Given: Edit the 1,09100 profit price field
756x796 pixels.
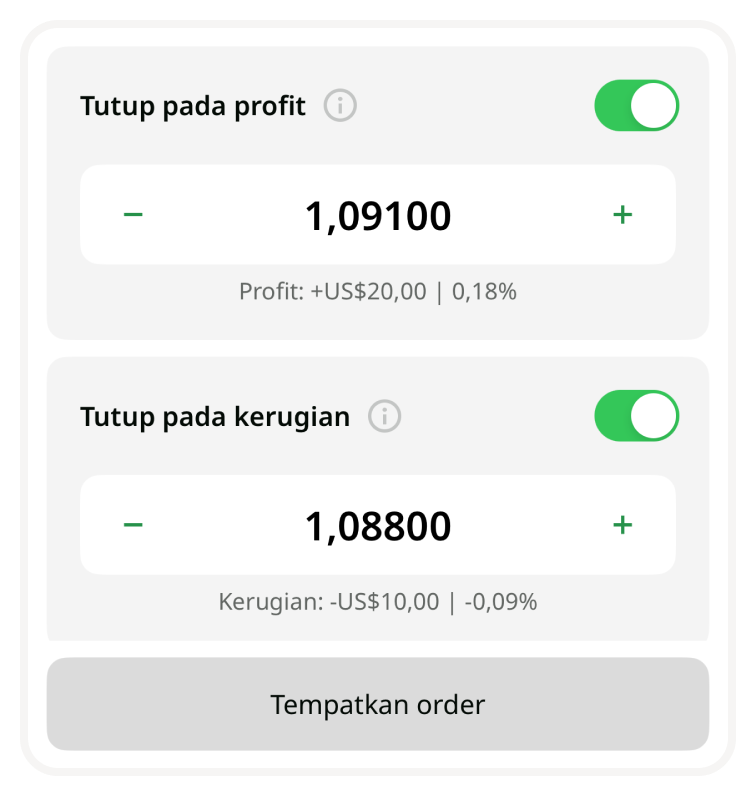Looking at the screenshot, I should [378, 215].
